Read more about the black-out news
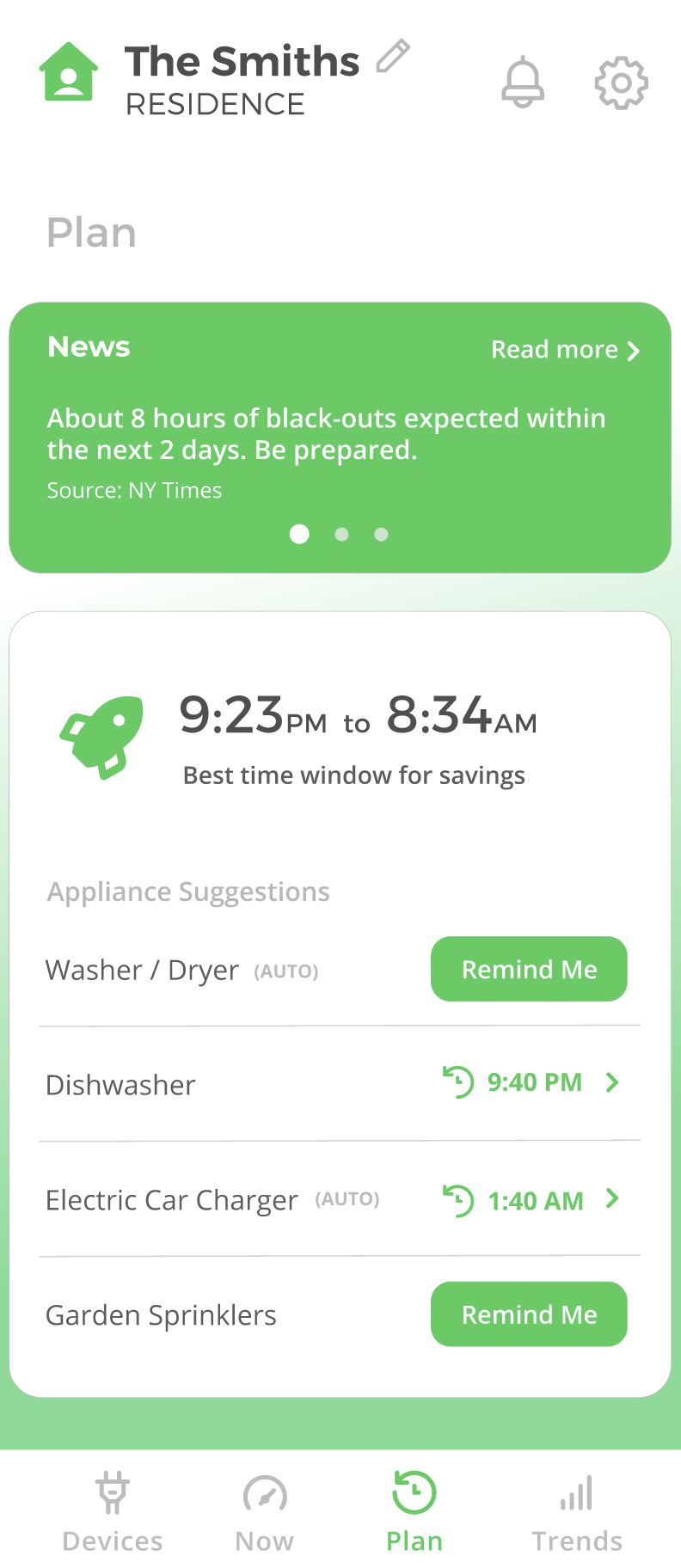681x1568 pixels. click(x=565, y=350)
